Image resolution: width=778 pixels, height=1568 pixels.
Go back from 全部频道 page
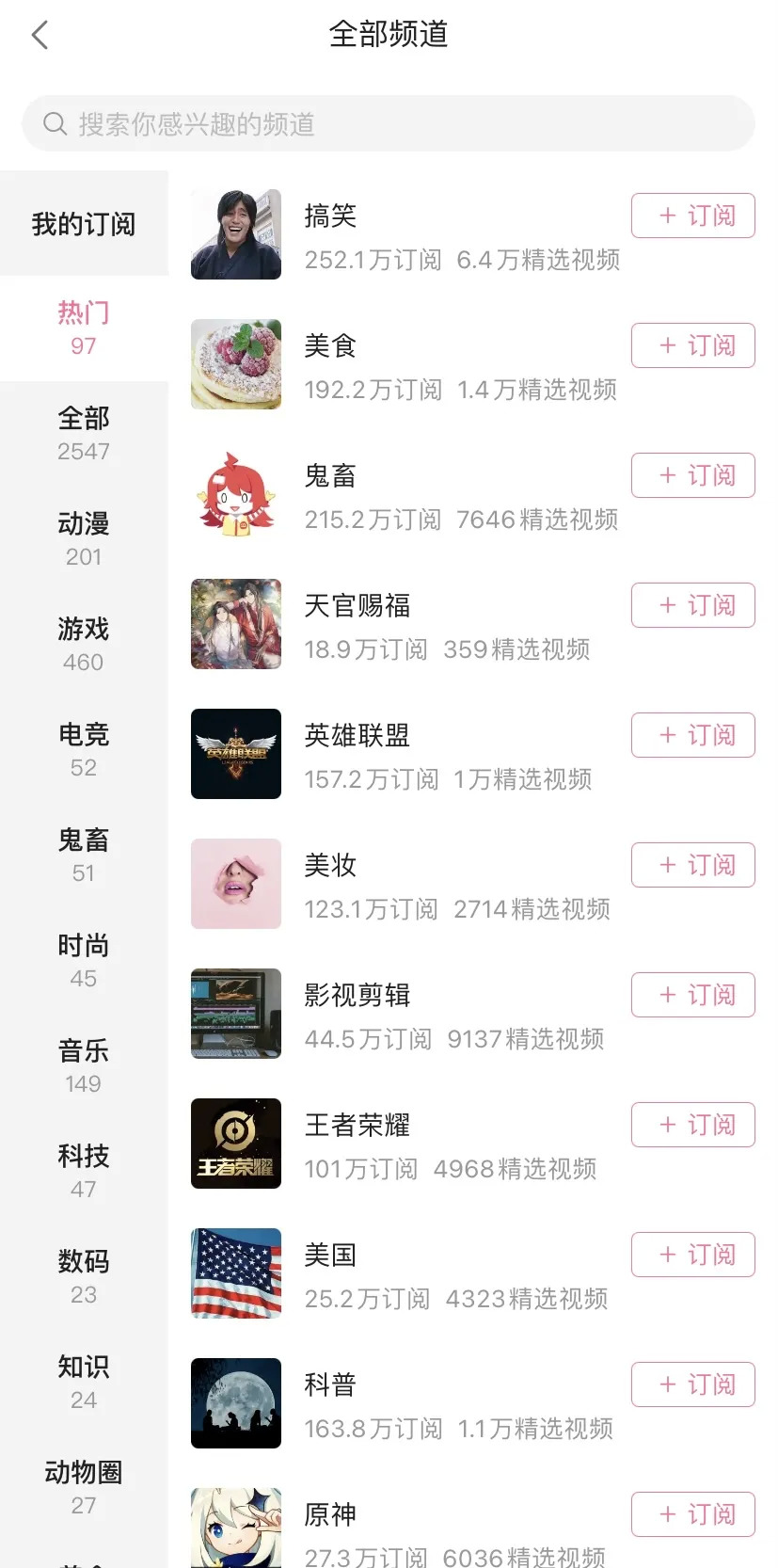tap(40, 36)
